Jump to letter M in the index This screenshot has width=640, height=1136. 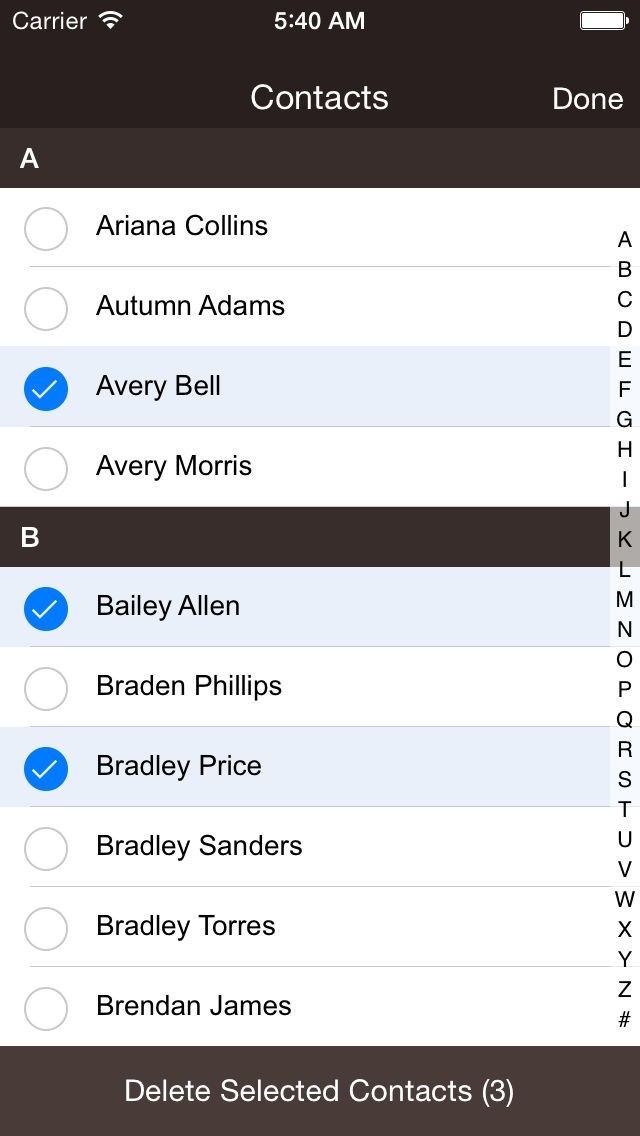[x=624, y=600]
